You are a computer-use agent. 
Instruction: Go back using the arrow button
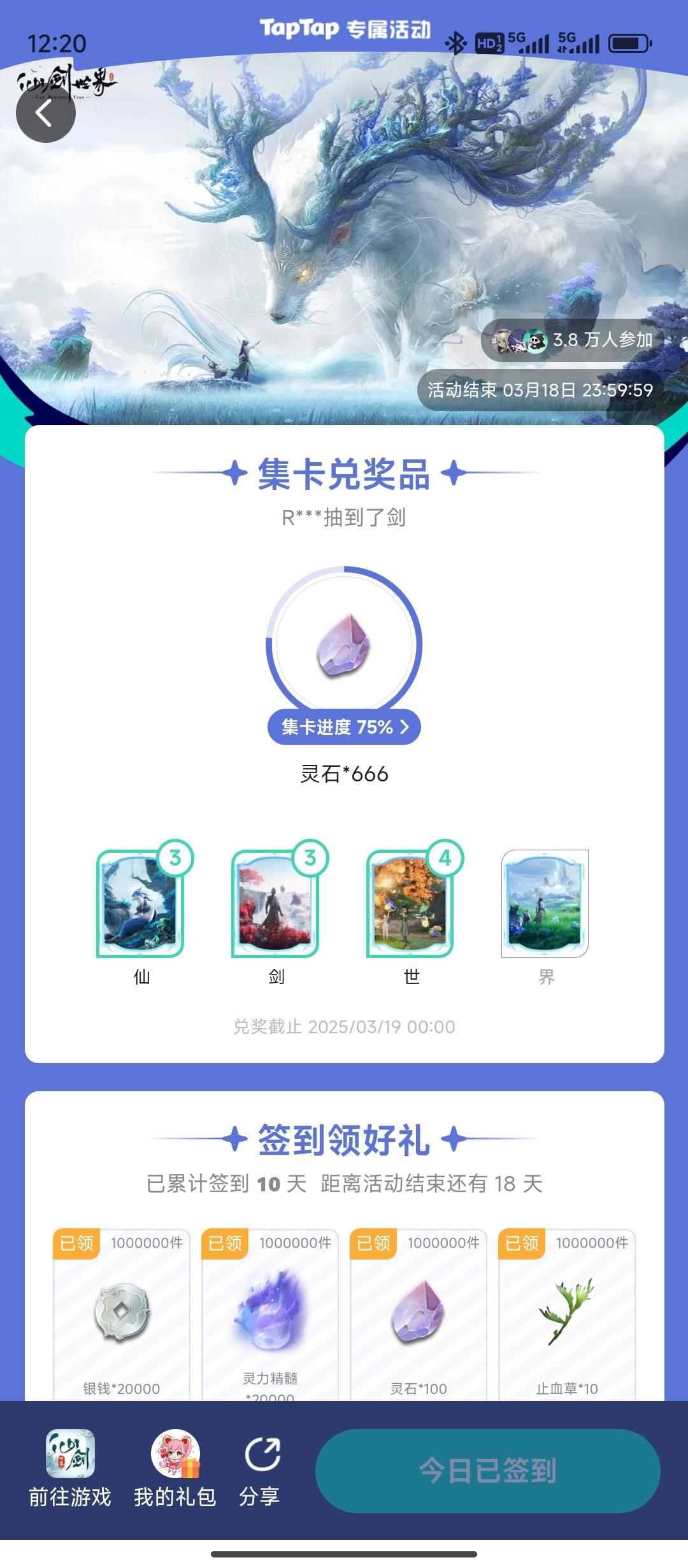45,113
